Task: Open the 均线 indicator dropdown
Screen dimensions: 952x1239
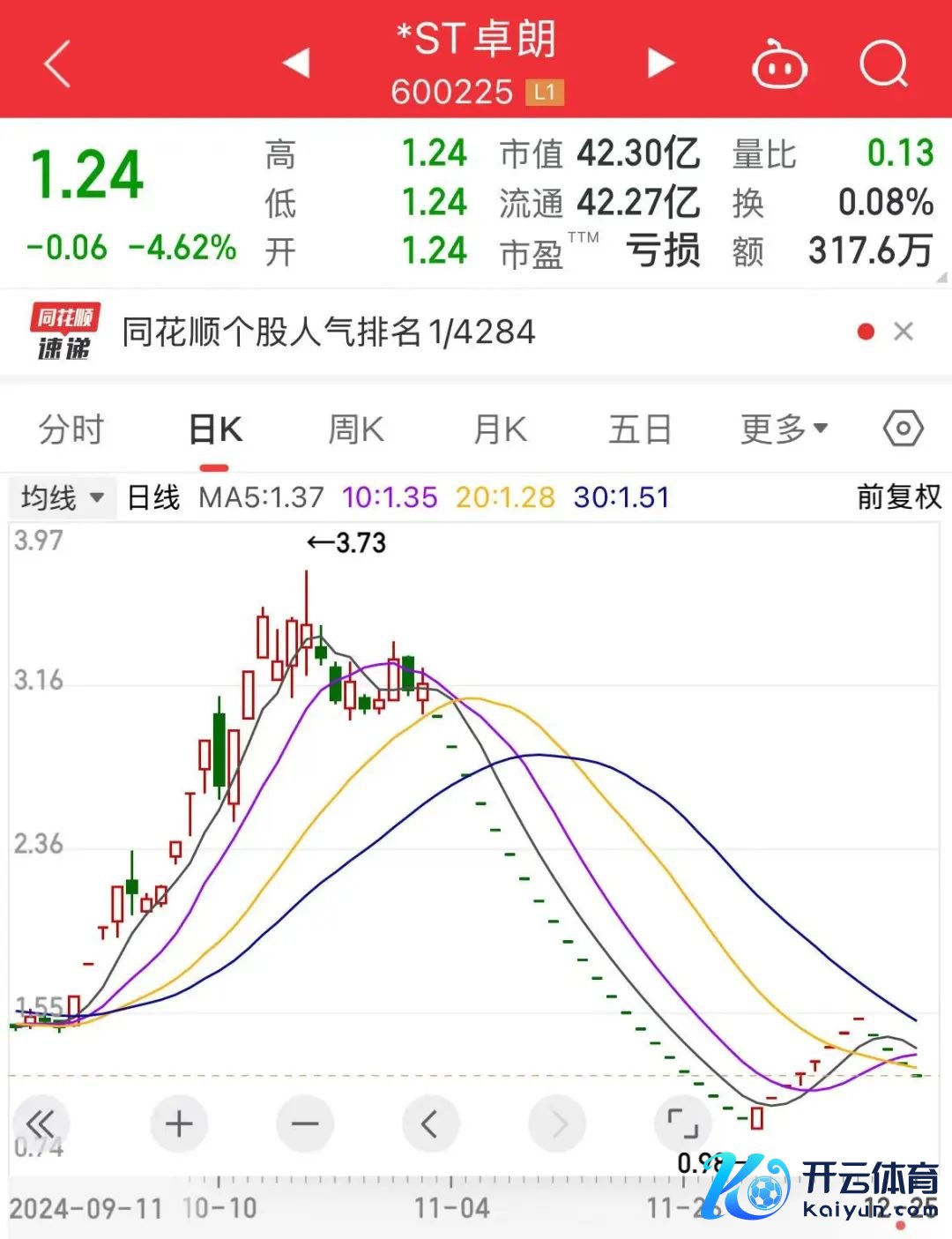Action: tap(62, 497)
